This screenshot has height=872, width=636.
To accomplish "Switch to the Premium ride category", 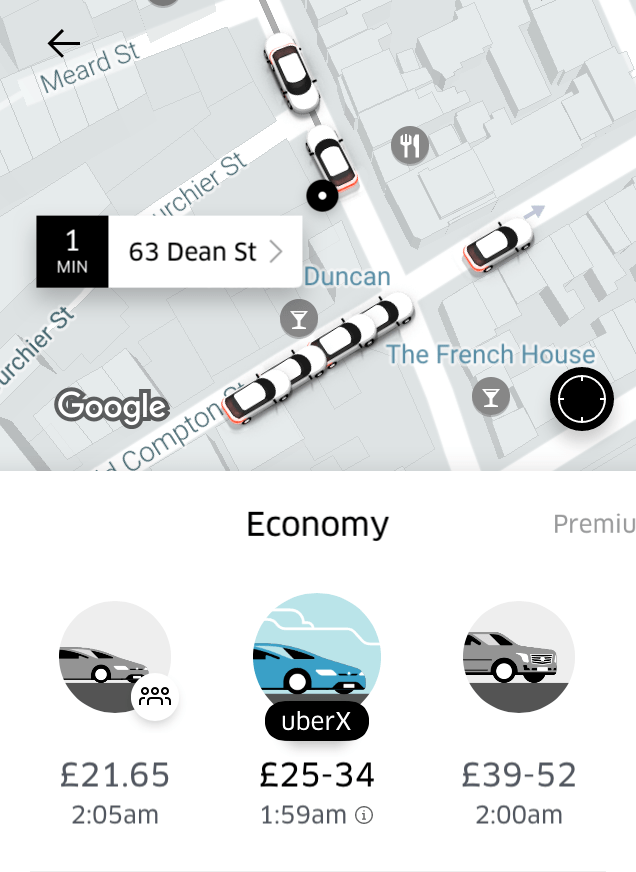I will (x=594, y=524).
